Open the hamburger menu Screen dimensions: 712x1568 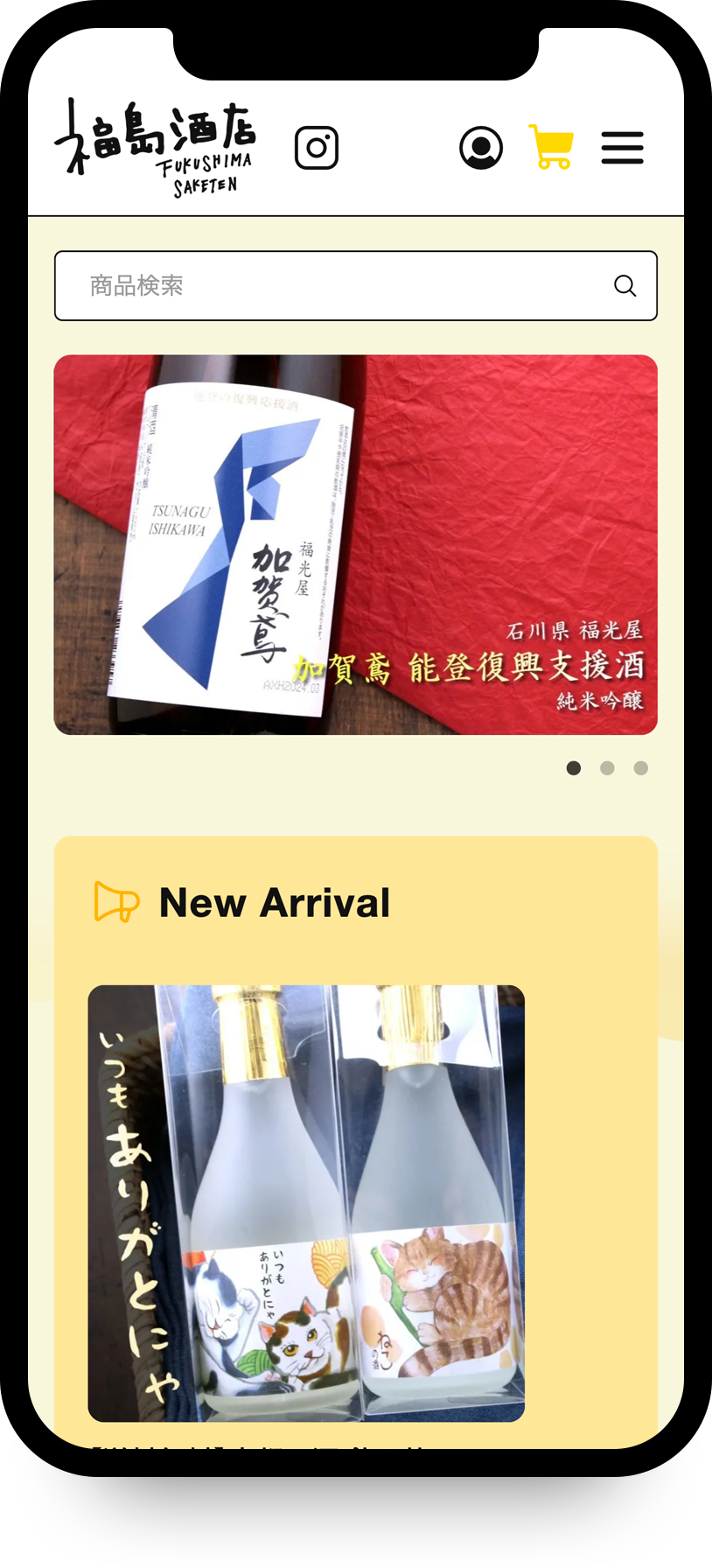(x=622, y=148)
